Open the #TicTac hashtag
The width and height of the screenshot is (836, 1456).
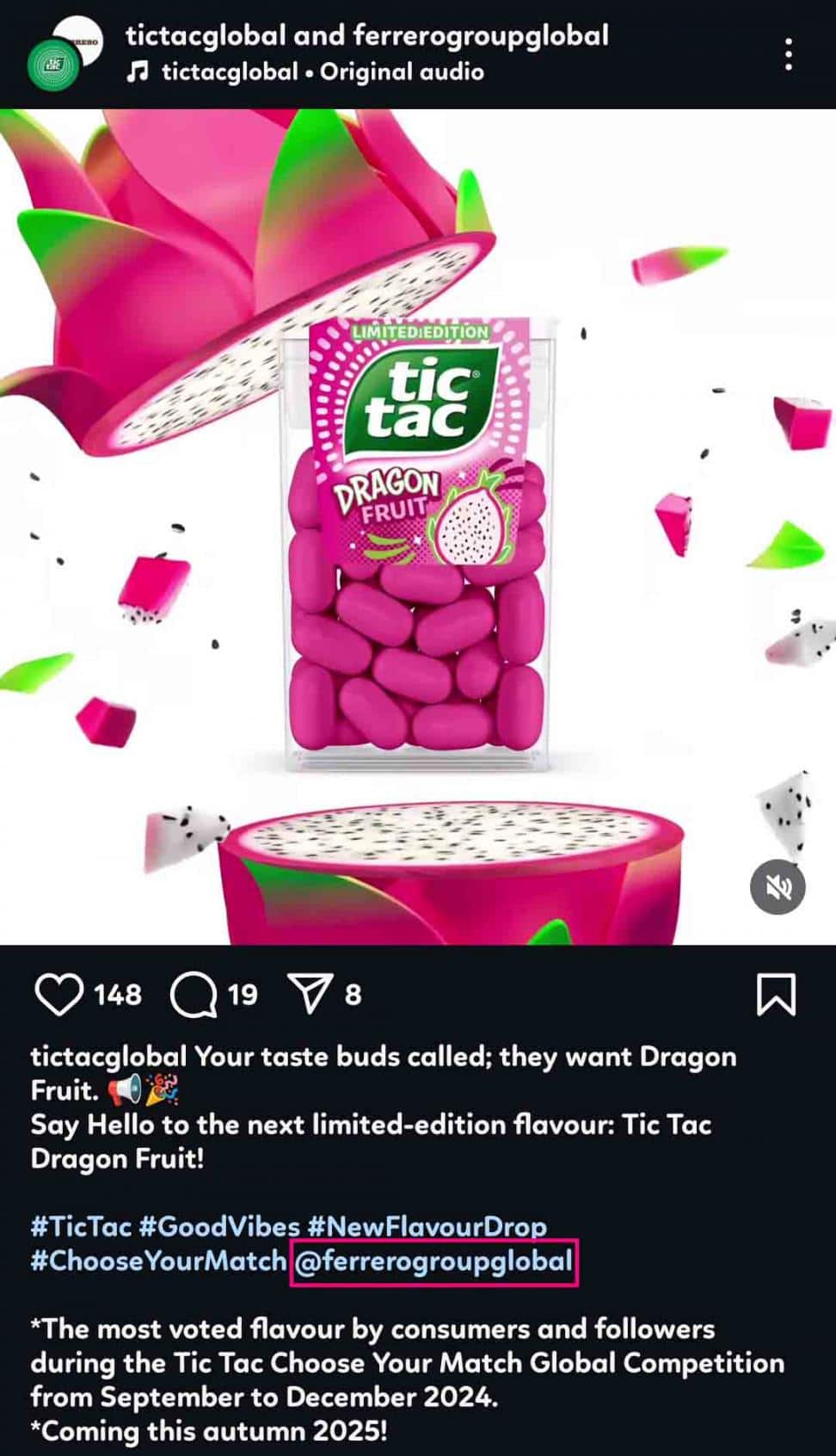point(81,1226)
